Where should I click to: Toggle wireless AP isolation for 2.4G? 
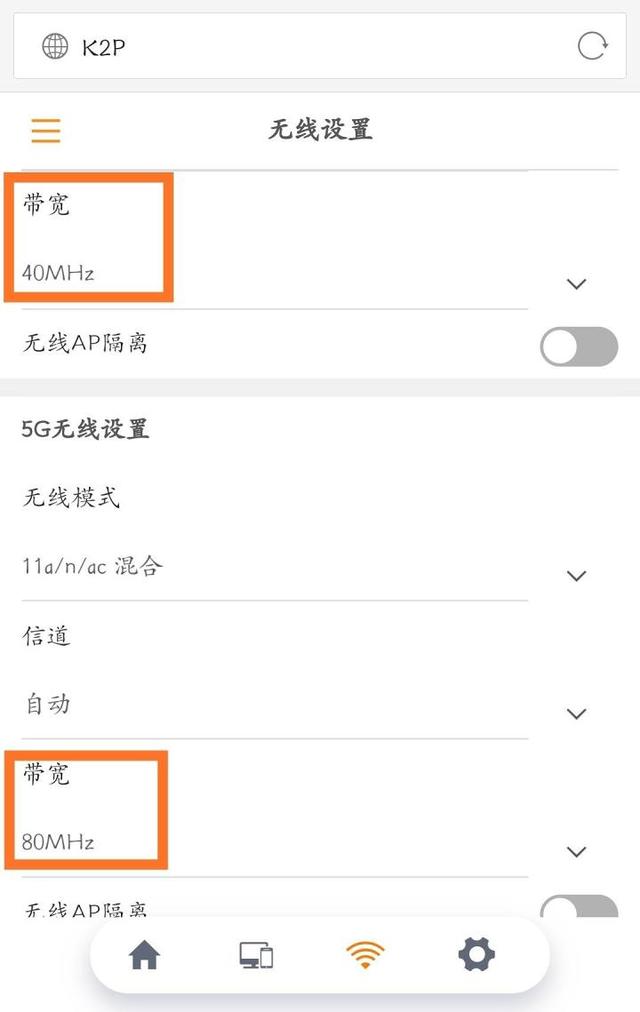[x=578, y=347]
